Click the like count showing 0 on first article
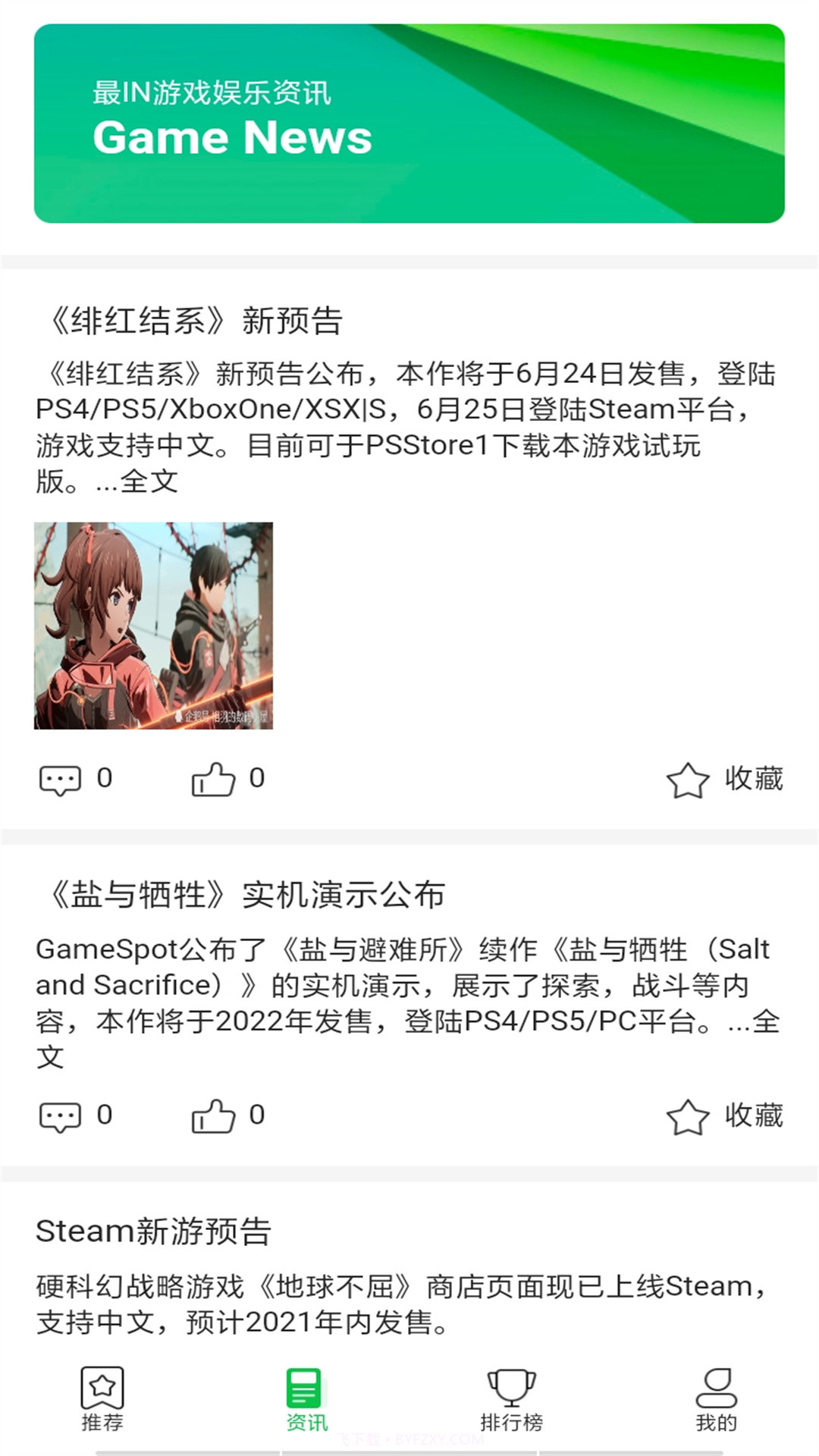This screenshot has width=819, height=1456. [x=256, y=777]
